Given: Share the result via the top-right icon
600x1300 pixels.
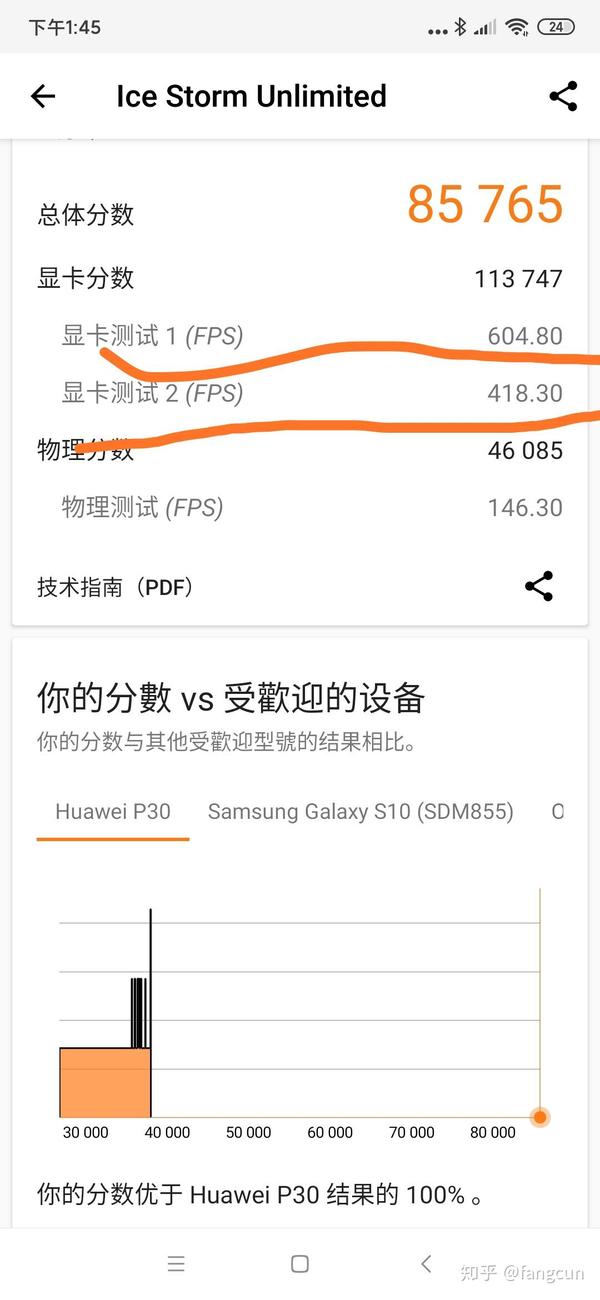Looking at the screenshot, I should click(x=563, y=96).
